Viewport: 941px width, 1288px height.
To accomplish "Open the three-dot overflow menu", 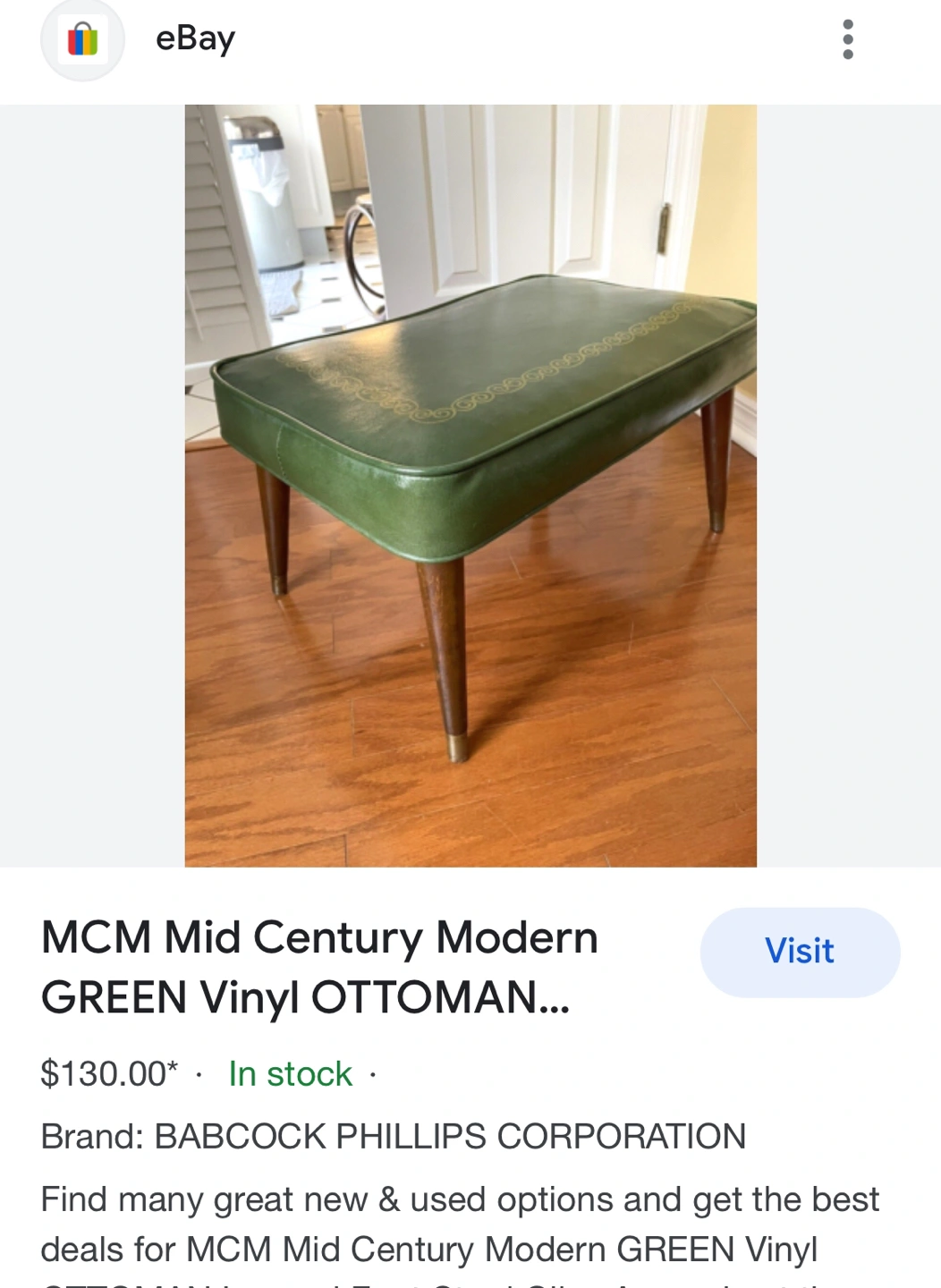I will [847, 39].
